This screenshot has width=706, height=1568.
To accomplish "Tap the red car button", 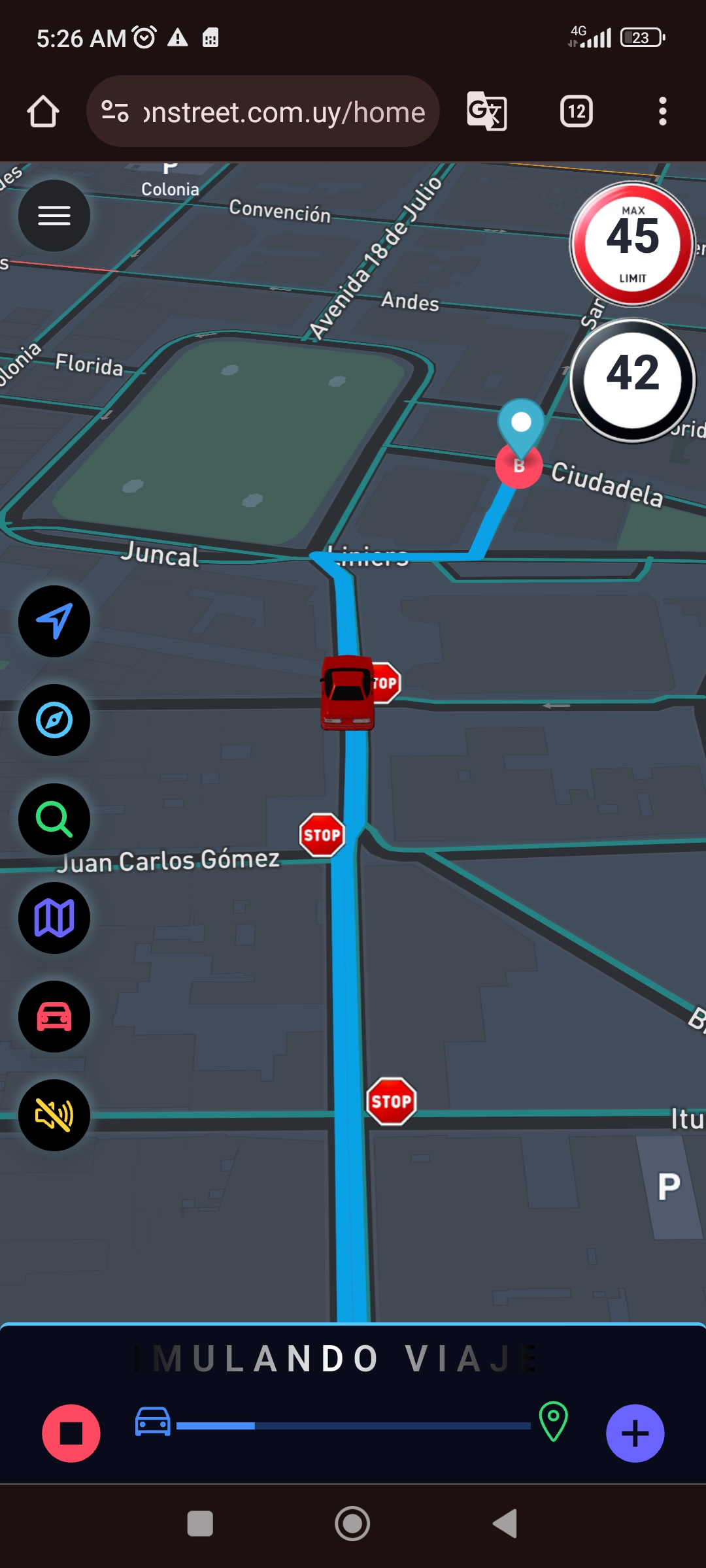I will [54, 1017].
